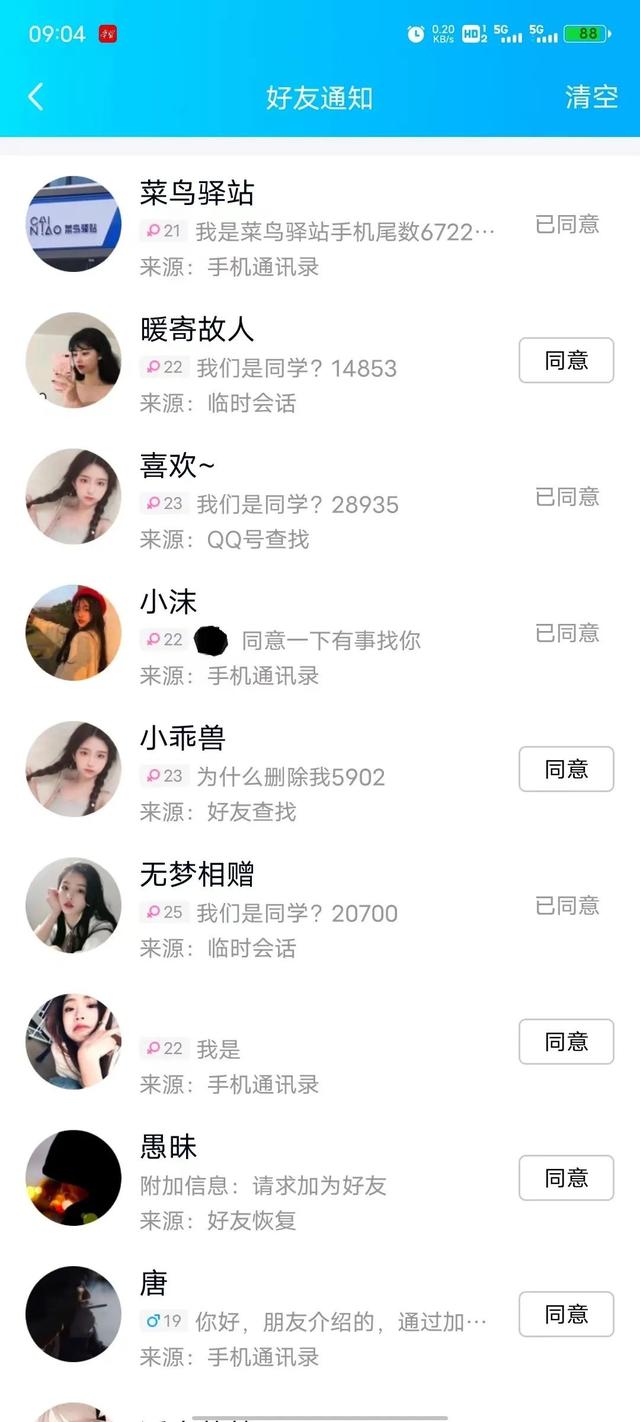The width and height of the screenshot is (640, 1422).
Task: Accept 愚昧's friend request
Action: [x=566, y=1179]
